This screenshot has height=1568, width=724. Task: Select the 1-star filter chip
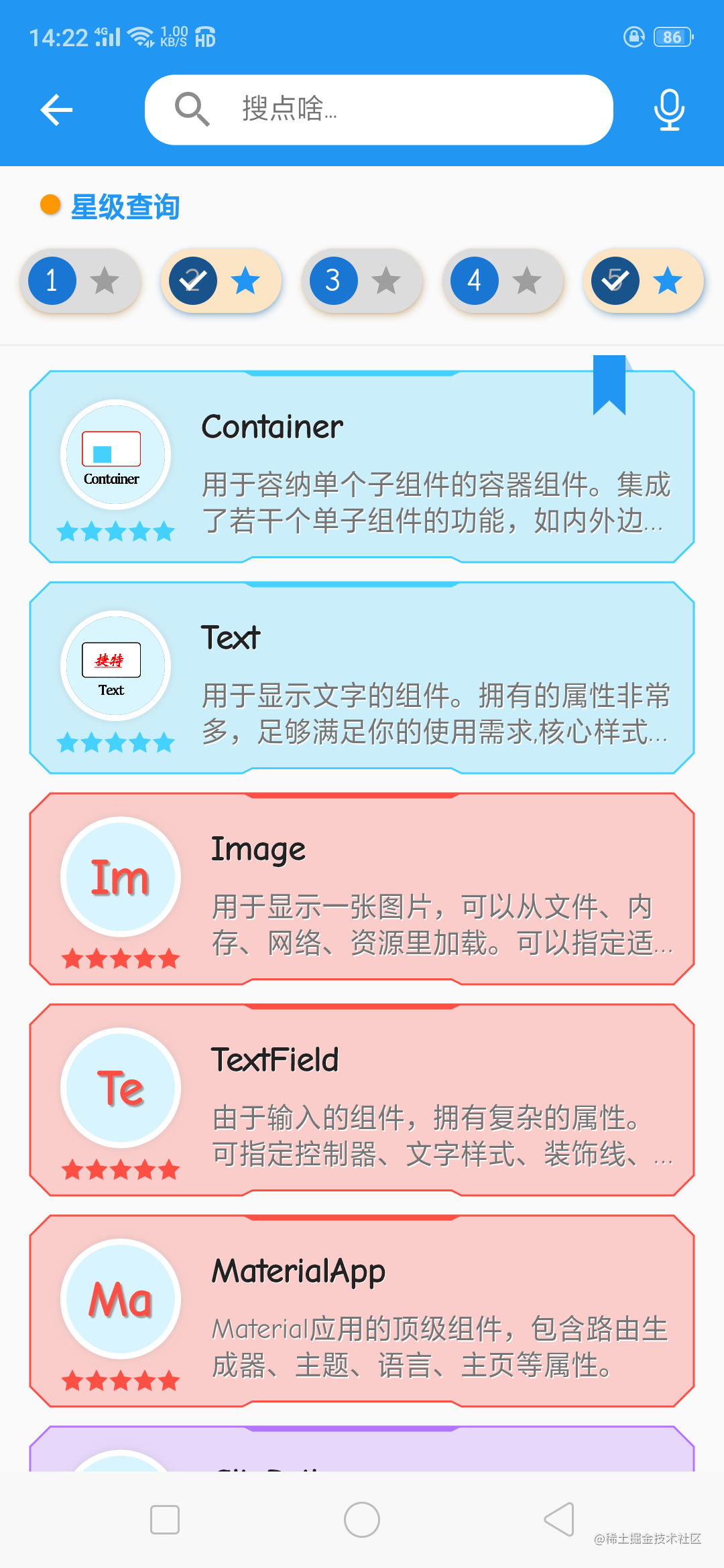pos(80,281)
